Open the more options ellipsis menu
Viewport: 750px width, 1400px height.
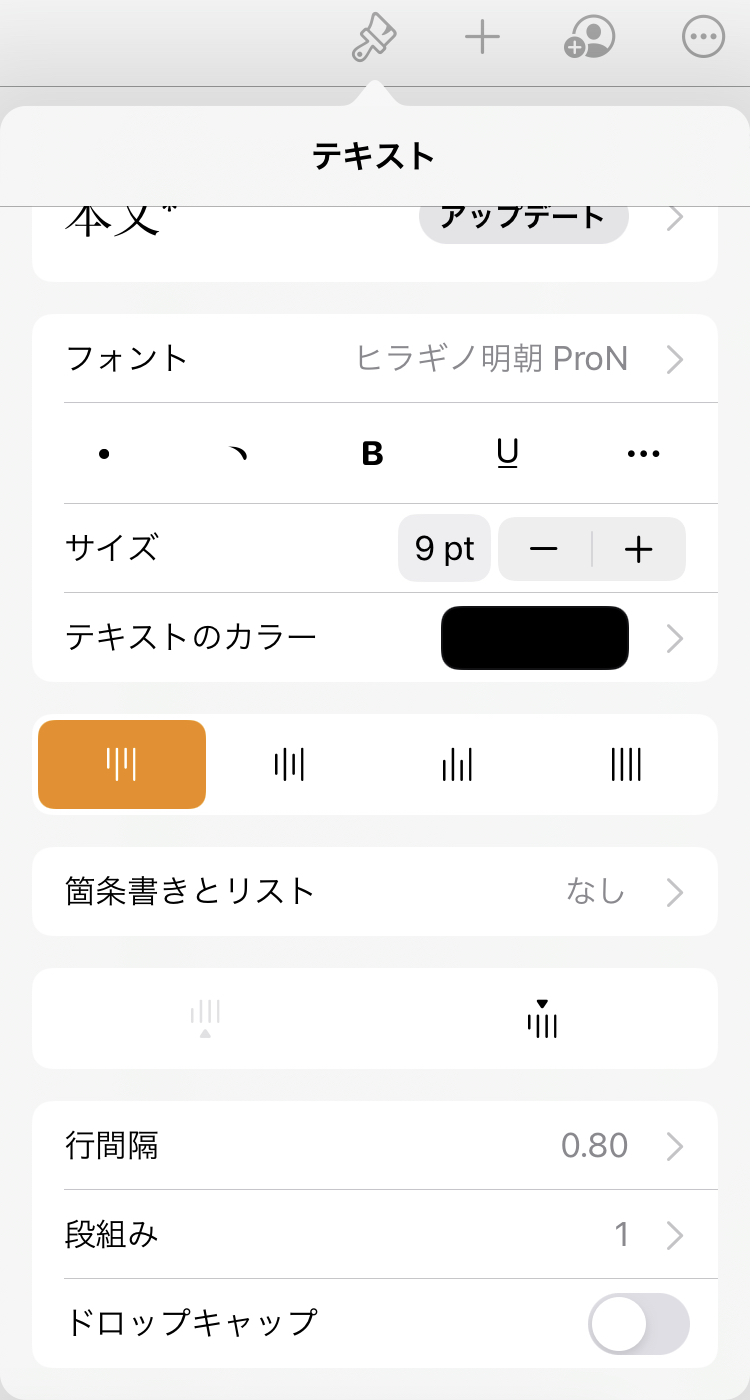[x=703, y=38]
